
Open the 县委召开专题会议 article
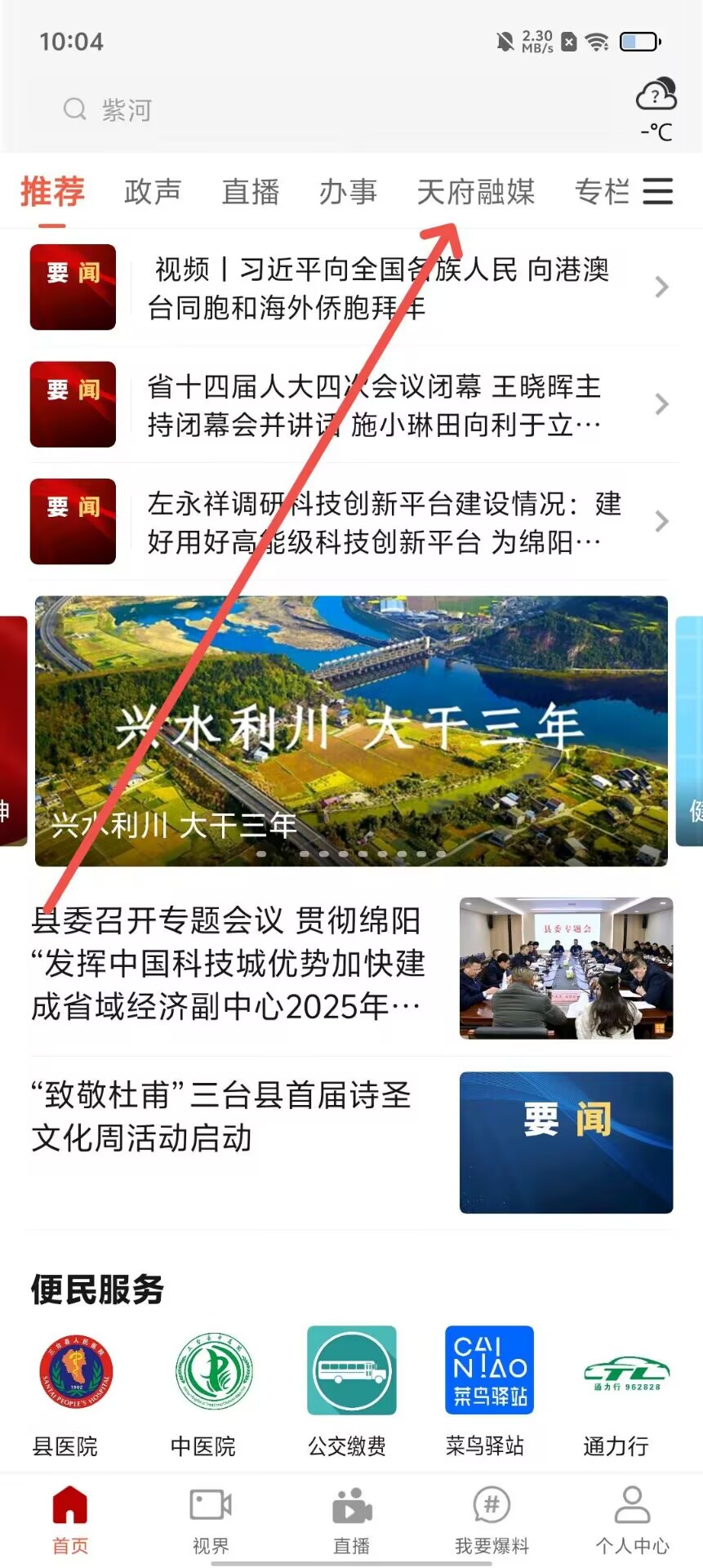(229, 964)
